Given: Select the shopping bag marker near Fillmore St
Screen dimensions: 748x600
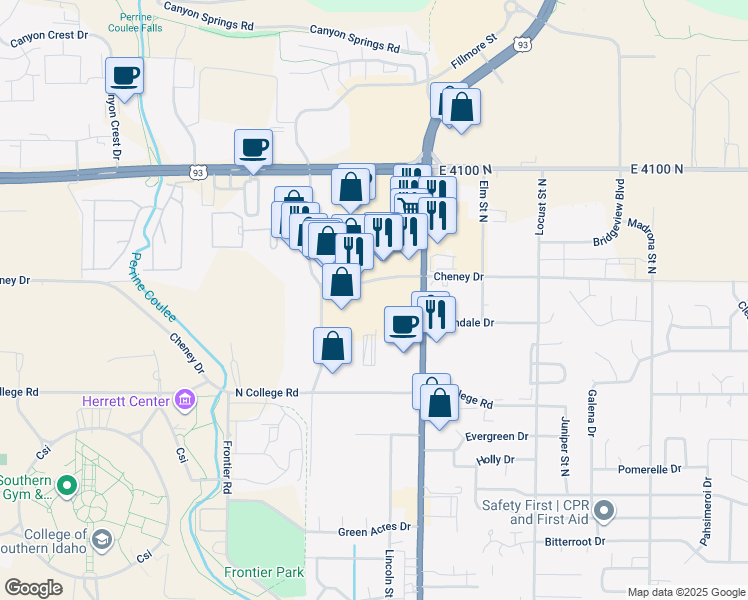Looking at the screenshot, I should click(x=461, y=108).
